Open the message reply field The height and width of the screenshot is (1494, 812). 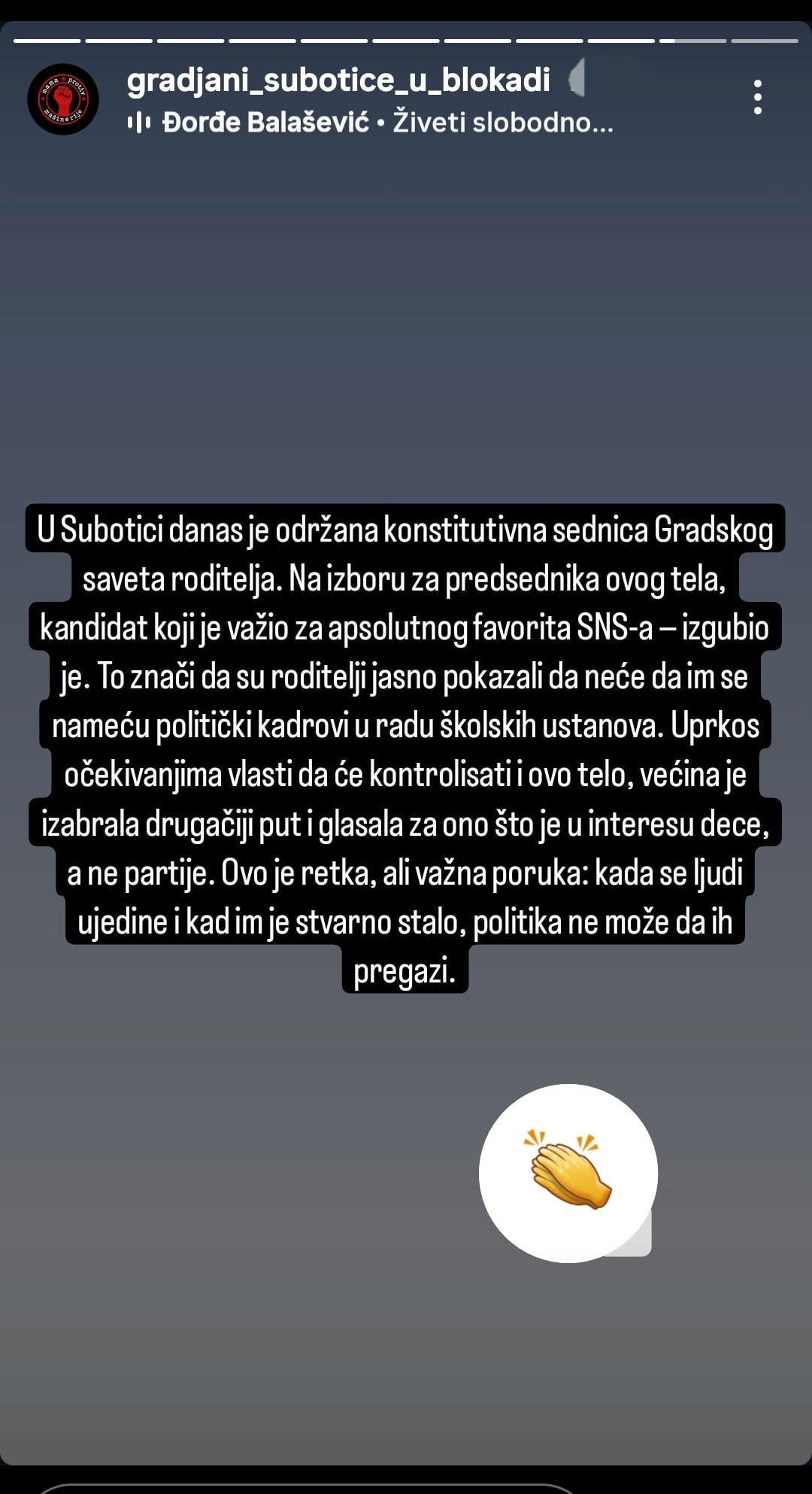[x=305, y=1487]
